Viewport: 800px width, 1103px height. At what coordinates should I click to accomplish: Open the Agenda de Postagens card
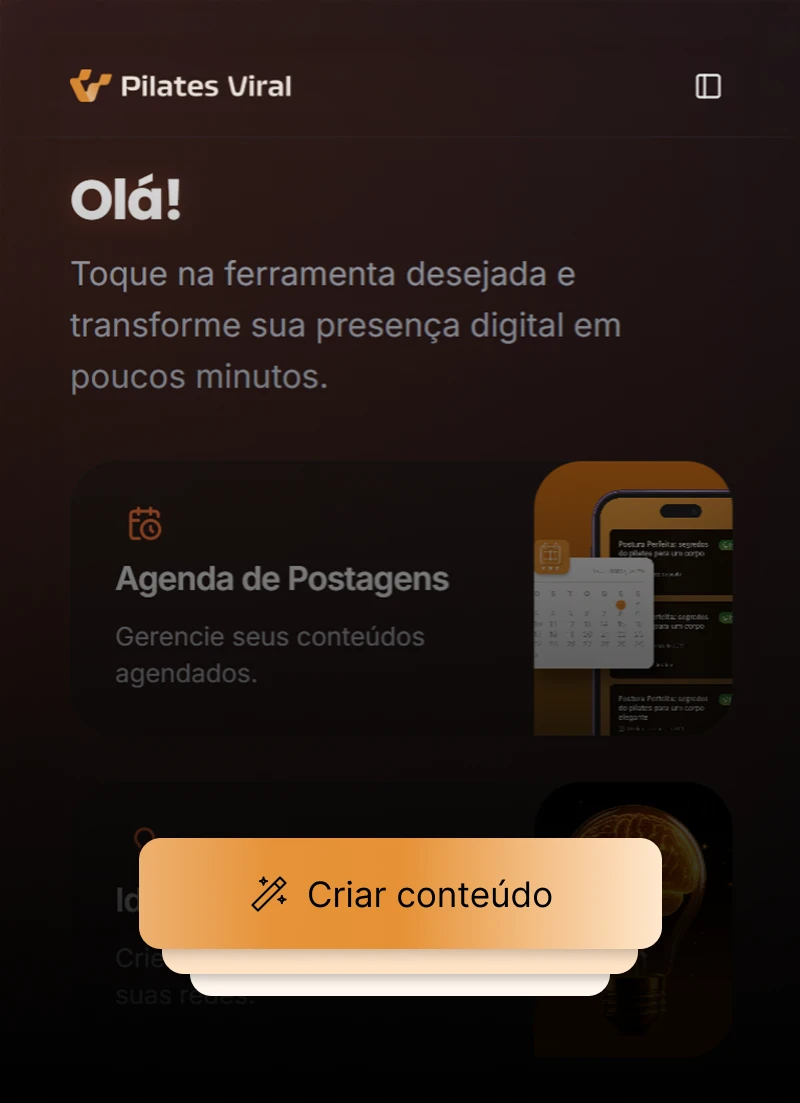(x=300, y=598)
